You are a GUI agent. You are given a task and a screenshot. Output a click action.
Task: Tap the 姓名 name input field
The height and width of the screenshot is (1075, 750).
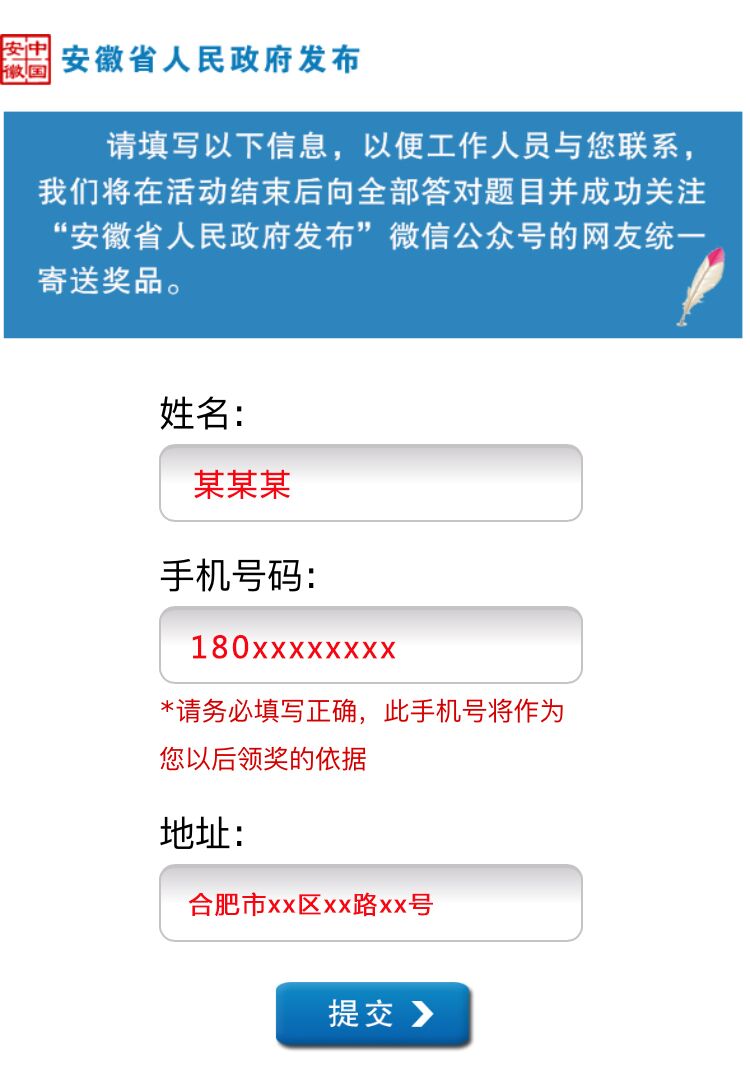click(370, 484)
